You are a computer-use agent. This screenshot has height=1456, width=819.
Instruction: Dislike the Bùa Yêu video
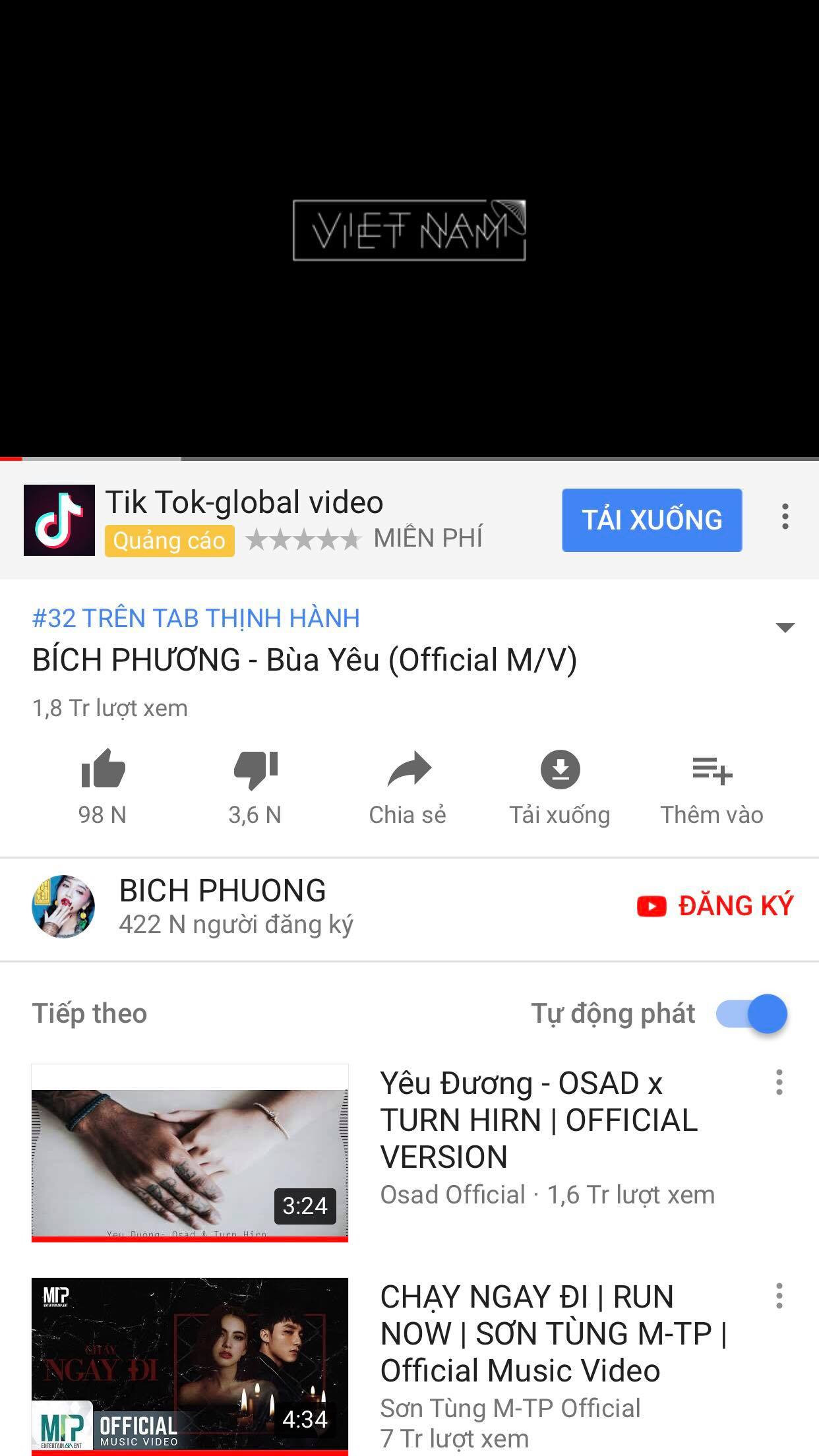(255, 770)
